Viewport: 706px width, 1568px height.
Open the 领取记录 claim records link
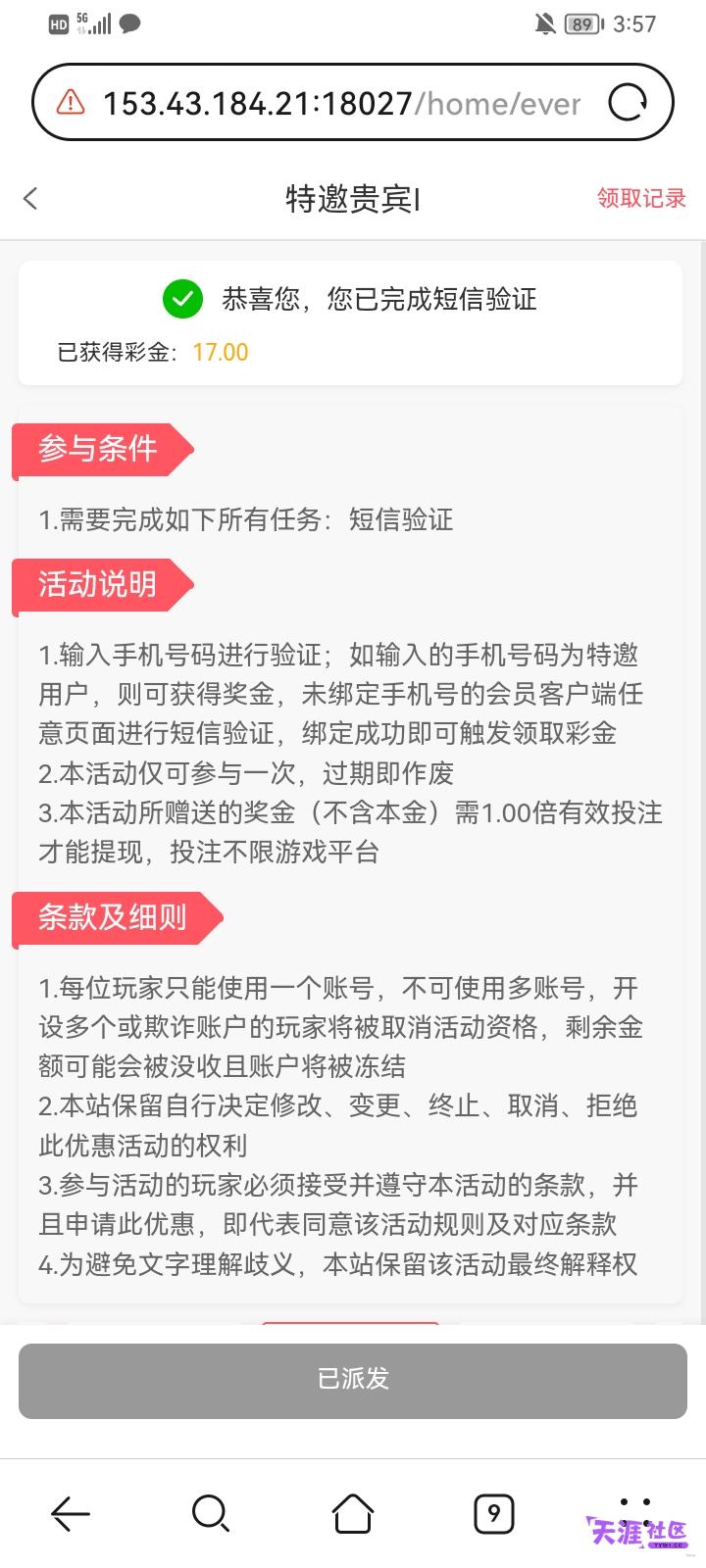click(x=641, y=198)
